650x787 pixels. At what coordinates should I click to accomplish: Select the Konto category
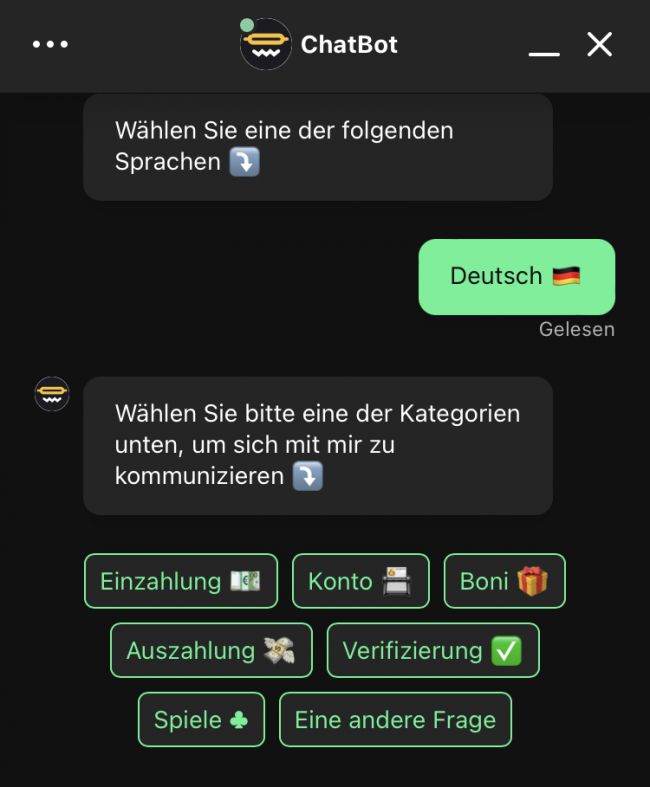[x=360, y=581]
